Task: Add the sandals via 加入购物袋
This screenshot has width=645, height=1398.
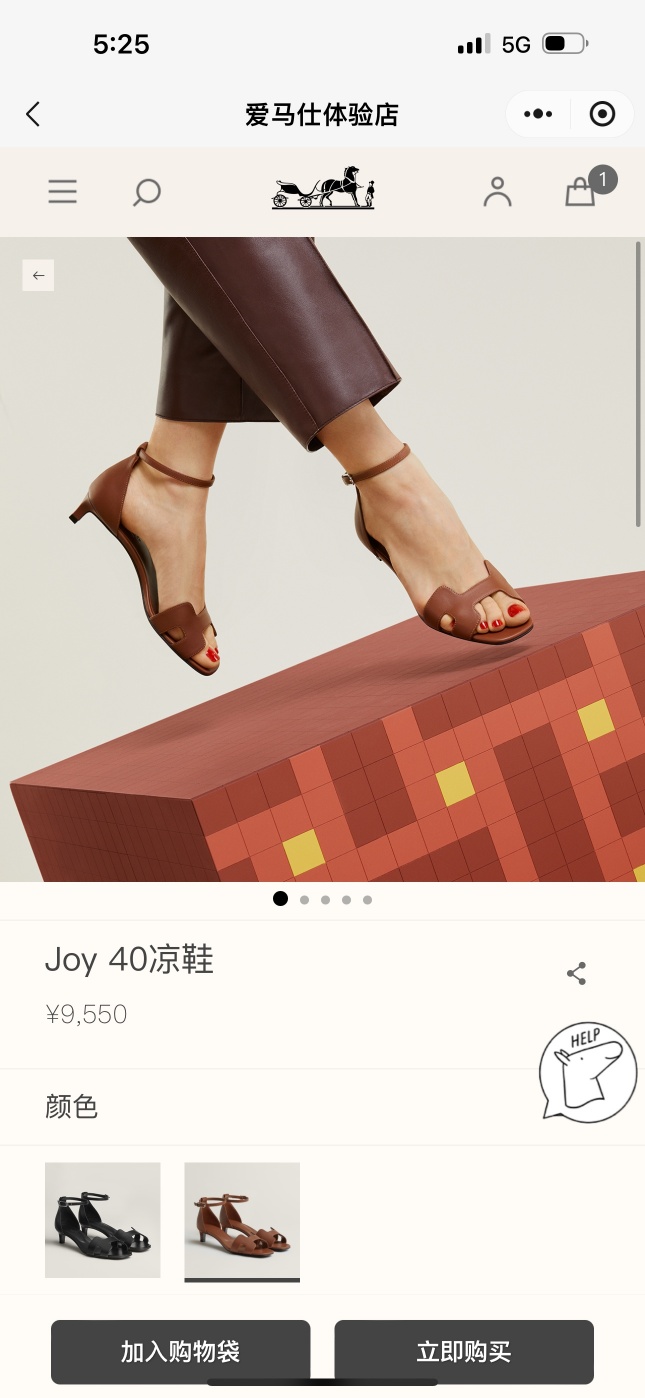Action: pos(181,1352)
